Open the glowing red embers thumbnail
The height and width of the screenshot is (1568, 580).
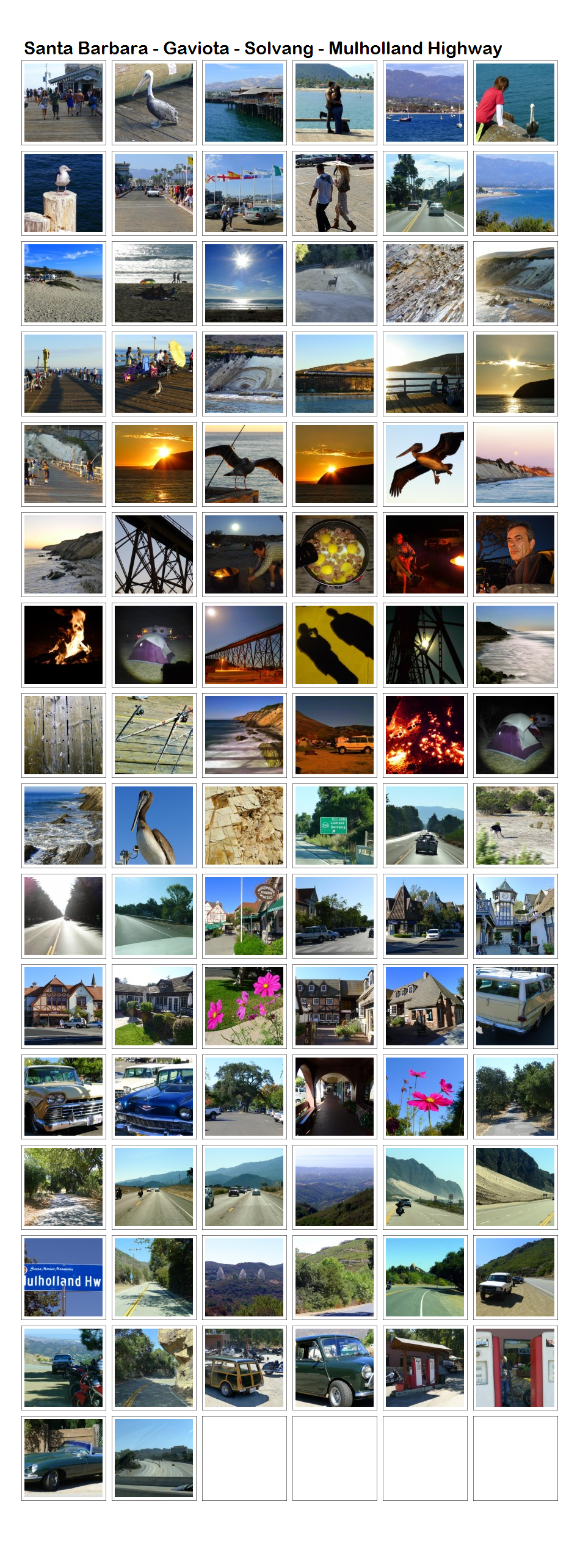click(425, 735)
